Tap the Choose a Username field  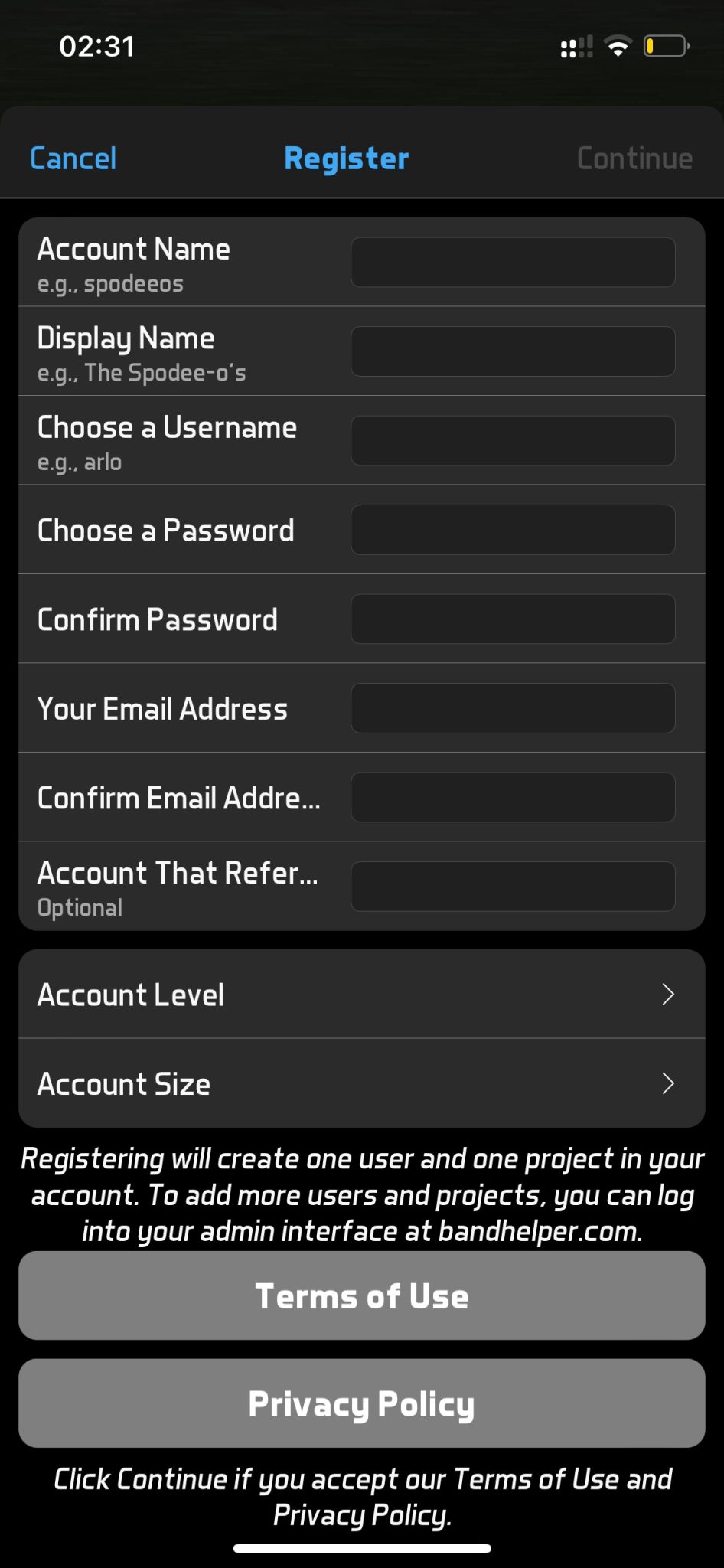click(x=513, y=440)
